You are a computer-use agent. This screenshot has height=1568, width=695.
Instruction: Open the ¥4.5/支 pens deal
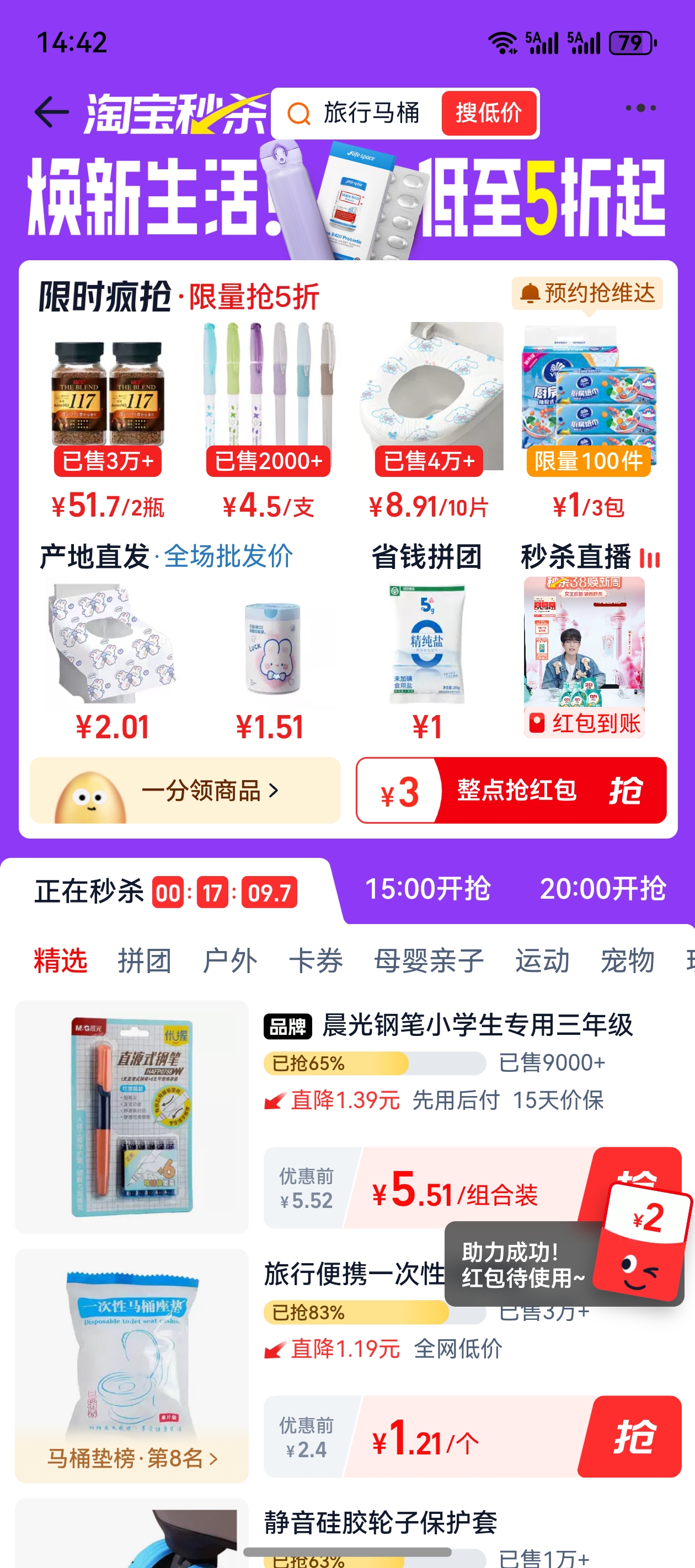(x=268, y=420)
